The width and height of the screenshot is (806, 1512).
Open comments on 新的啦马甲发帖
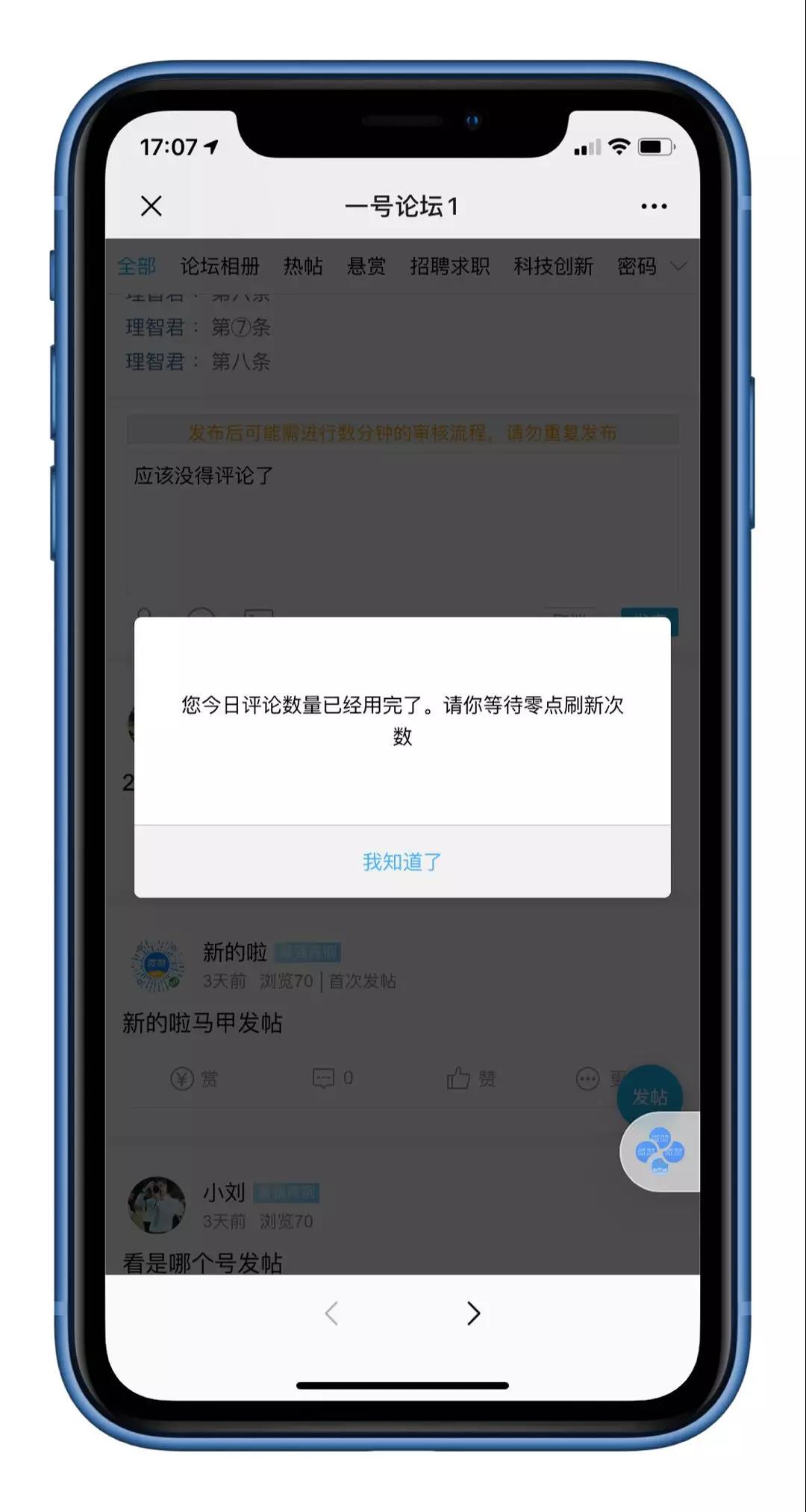pyautogui.click(x=333, y=1078)
